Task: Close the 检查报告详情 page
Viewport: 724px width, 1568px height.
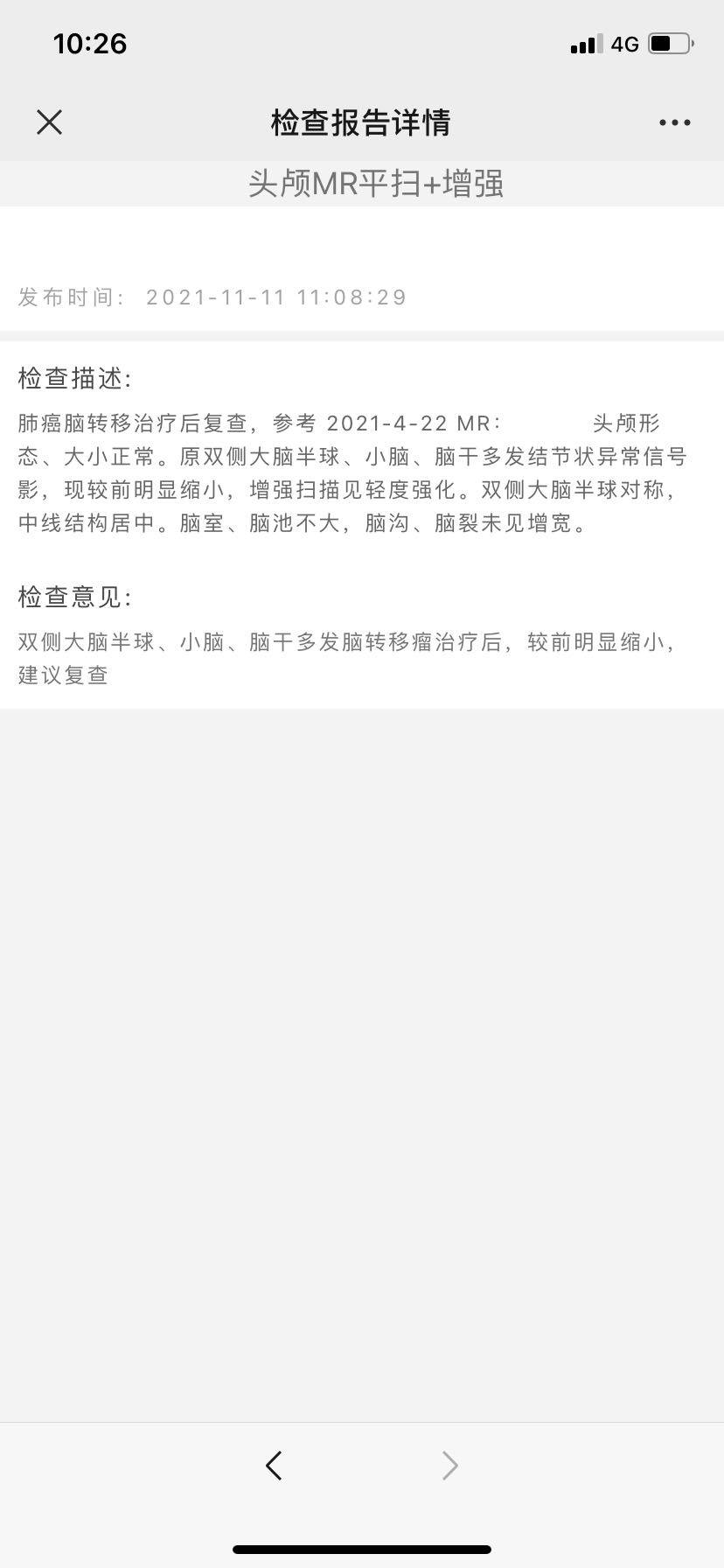Action: (50, 122)
